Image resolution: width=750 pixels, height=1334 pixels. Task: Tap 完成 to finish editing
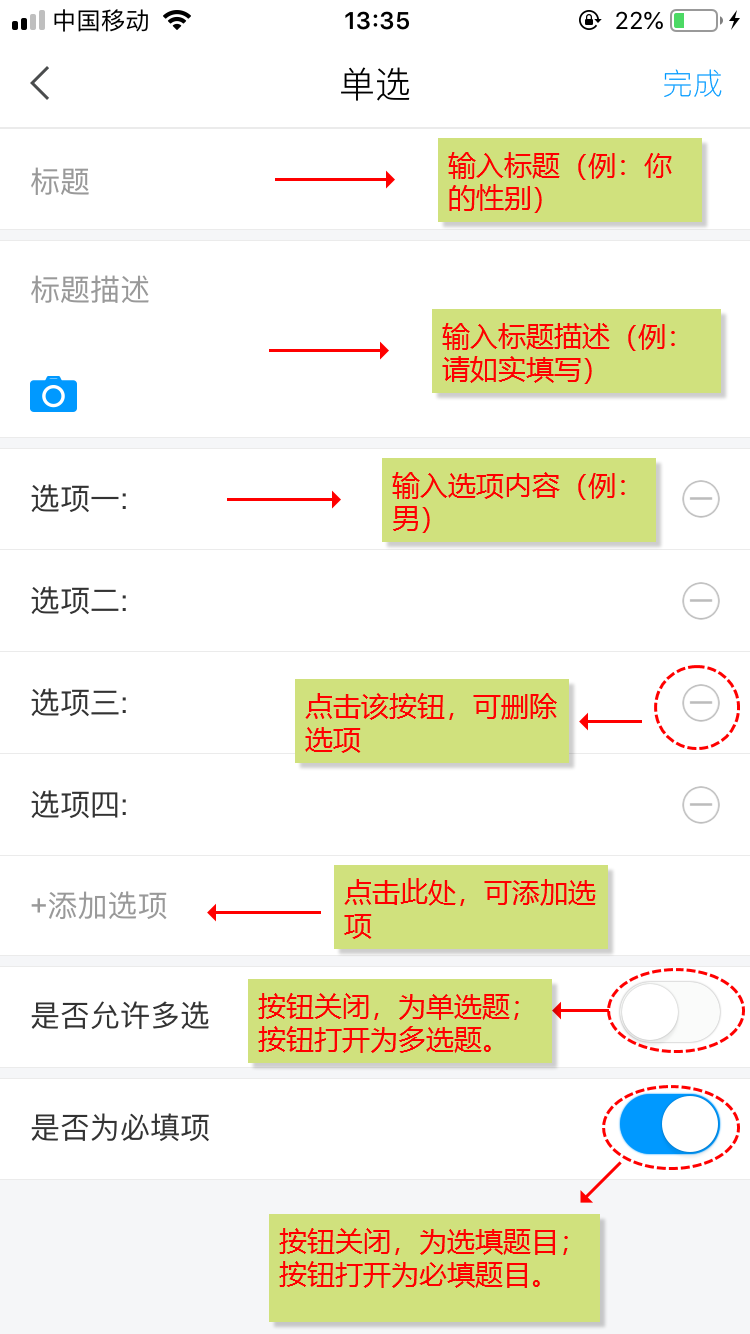point(691,84)
